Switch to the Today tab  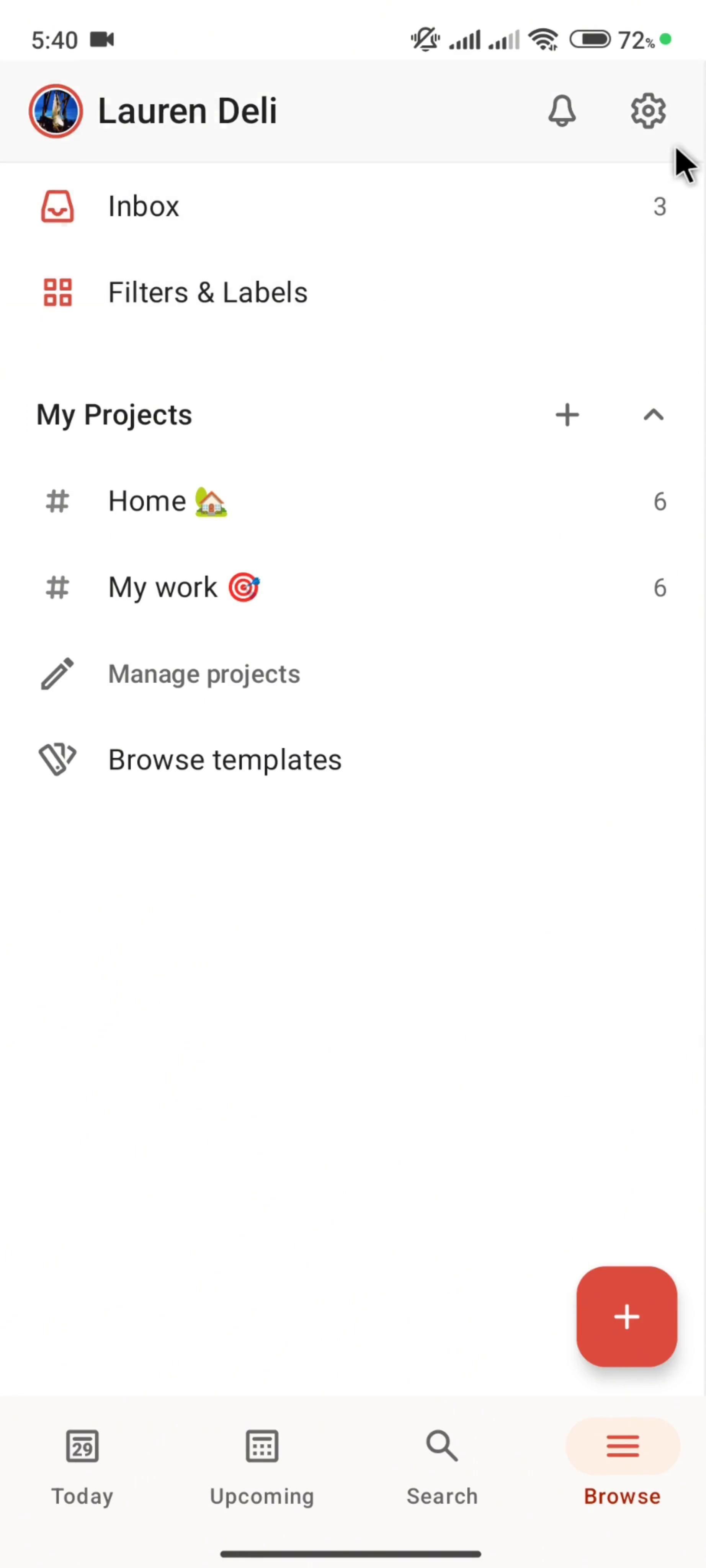click(x=82, y=1468)
